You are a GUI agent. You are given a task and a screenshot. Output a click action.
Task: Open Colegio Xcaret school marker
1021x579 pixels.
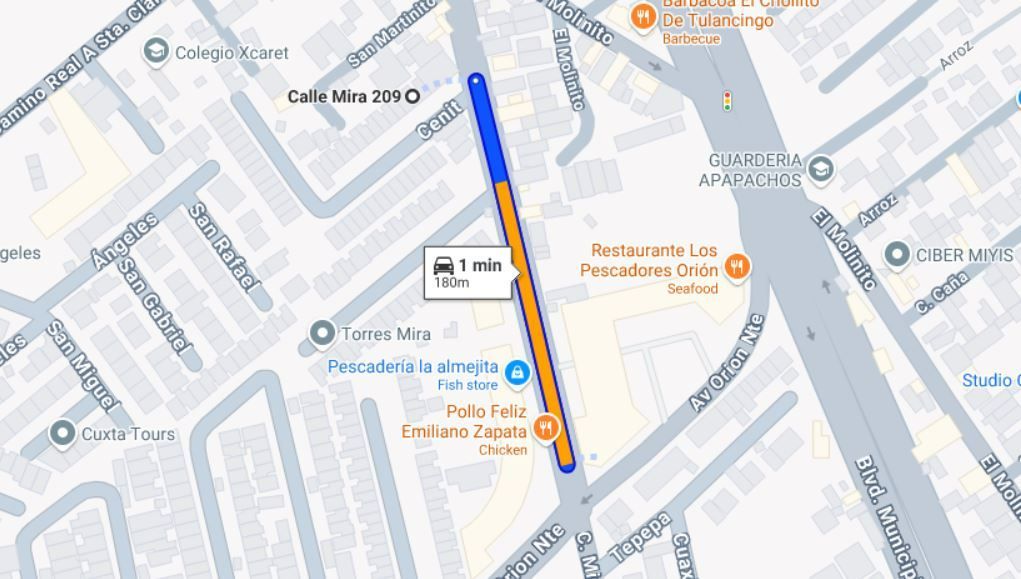pos(156,51)
